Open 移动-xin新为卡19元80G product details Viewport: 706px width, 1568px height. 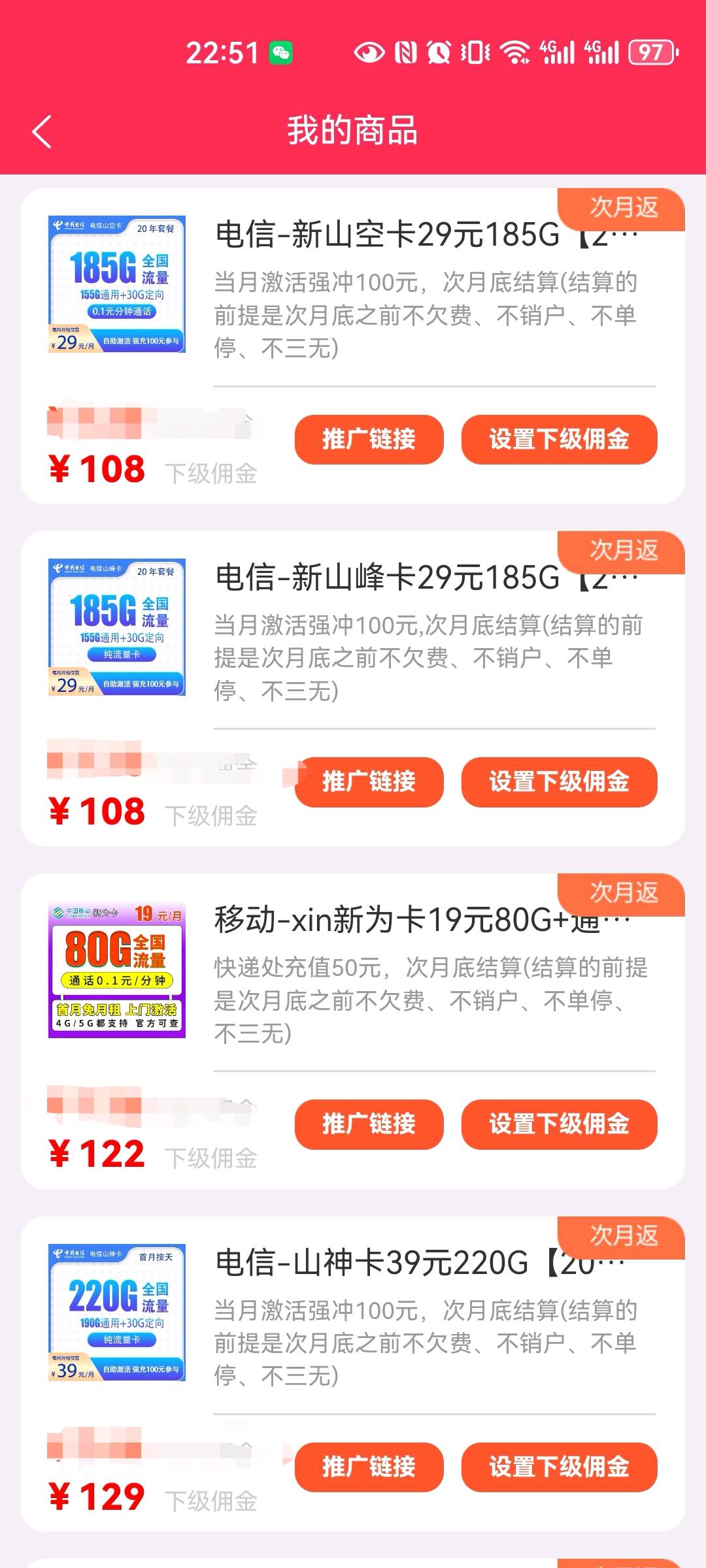coord(392,920)
